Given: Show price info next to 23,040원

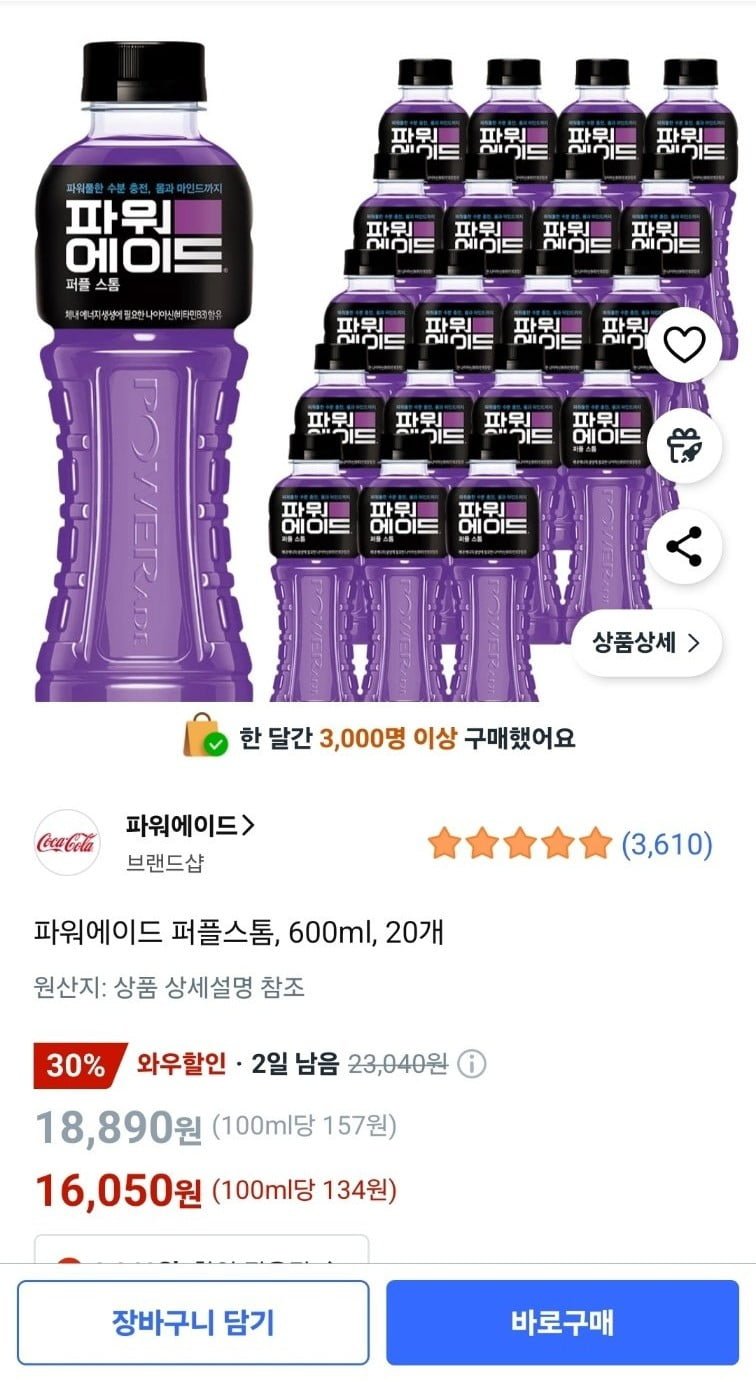Looking at the screenshot, I should coord(471,1064).
